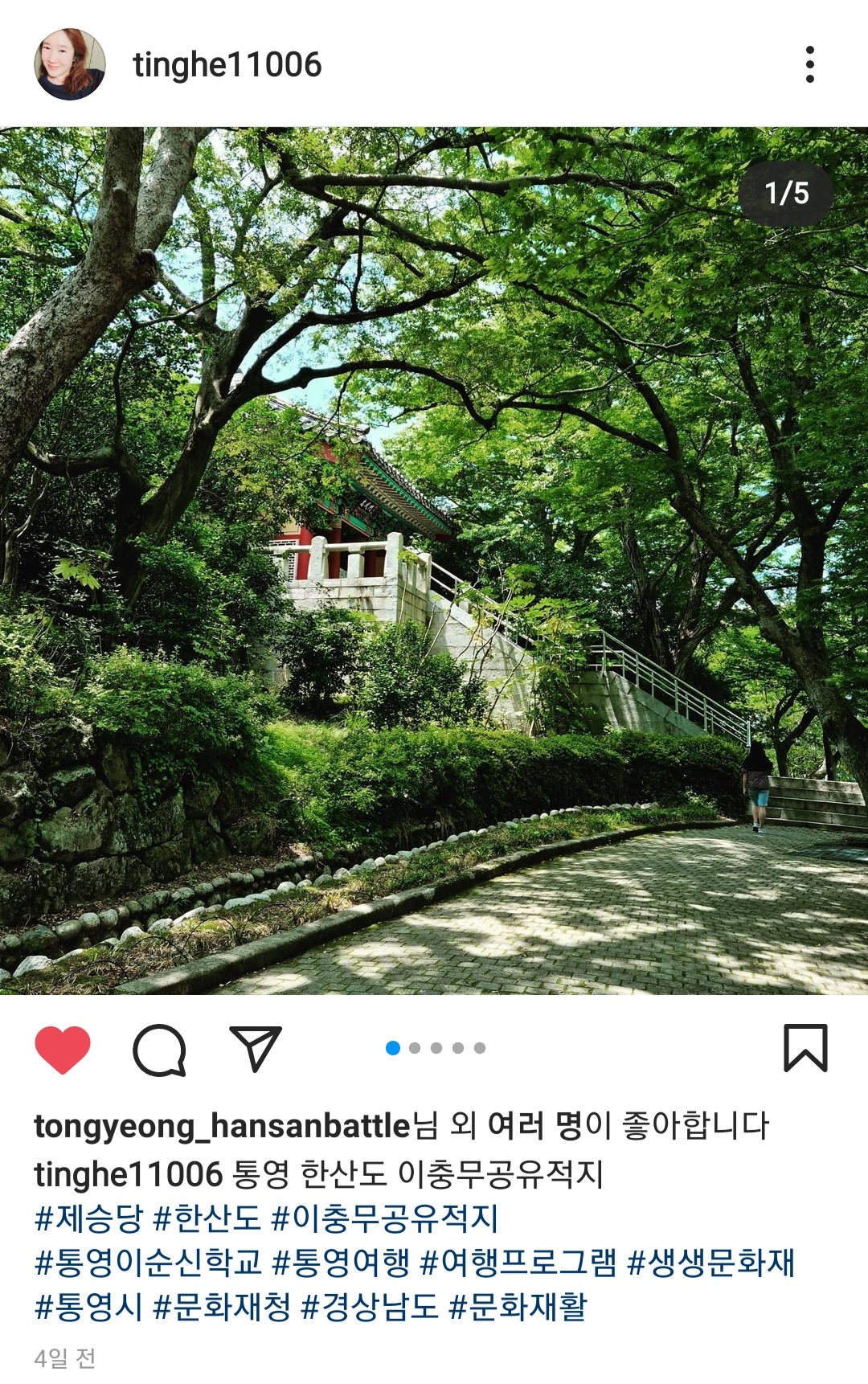The image size is (868, 1384).
Task: Unlike the post with the red heart
Action: [x=63, y=1050]
